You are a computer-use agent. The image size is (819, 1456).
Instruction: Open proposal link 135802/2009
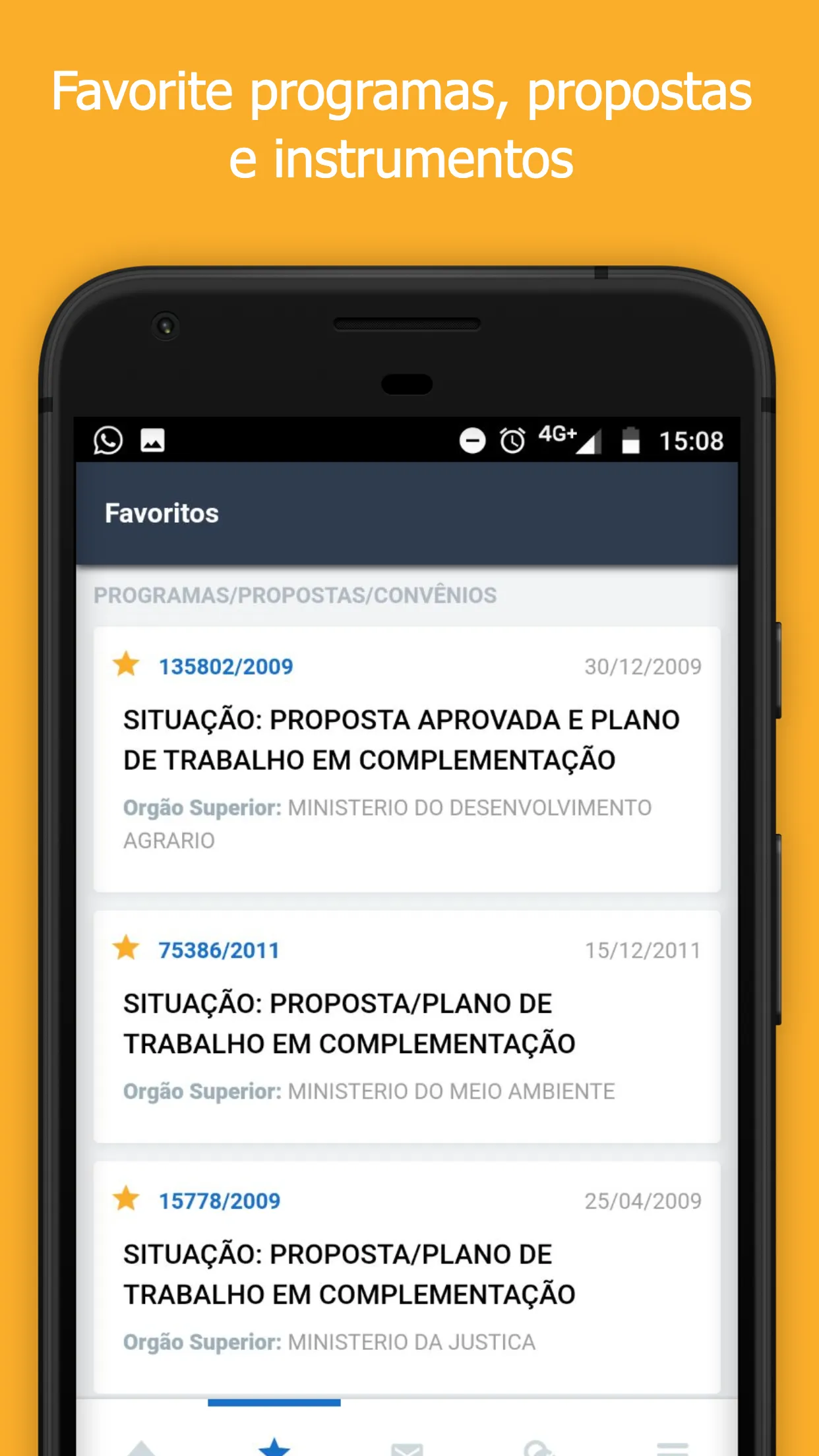coord(226,666)
